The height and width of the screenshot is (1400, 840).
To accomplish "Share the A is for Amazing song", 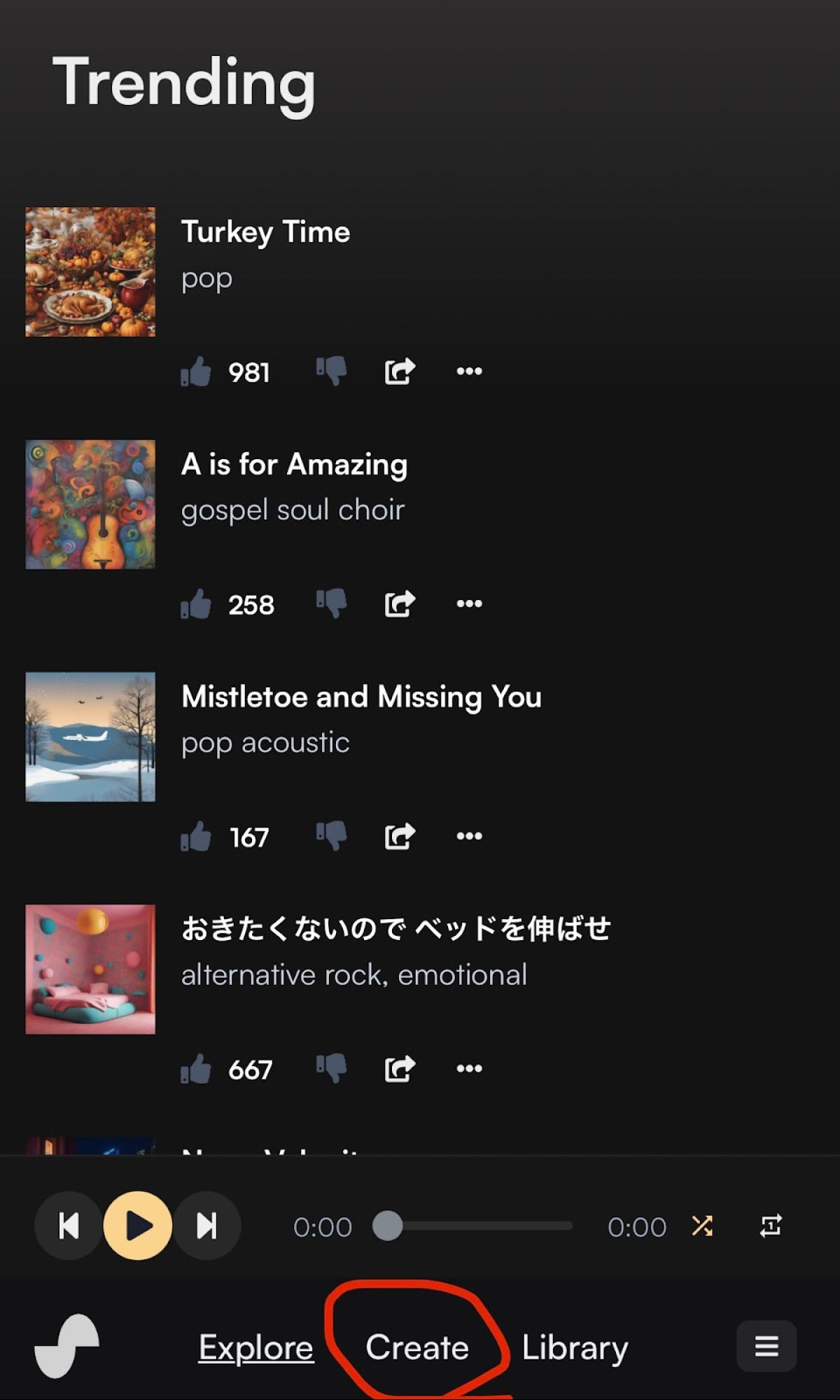I will (x=400, y=603).
